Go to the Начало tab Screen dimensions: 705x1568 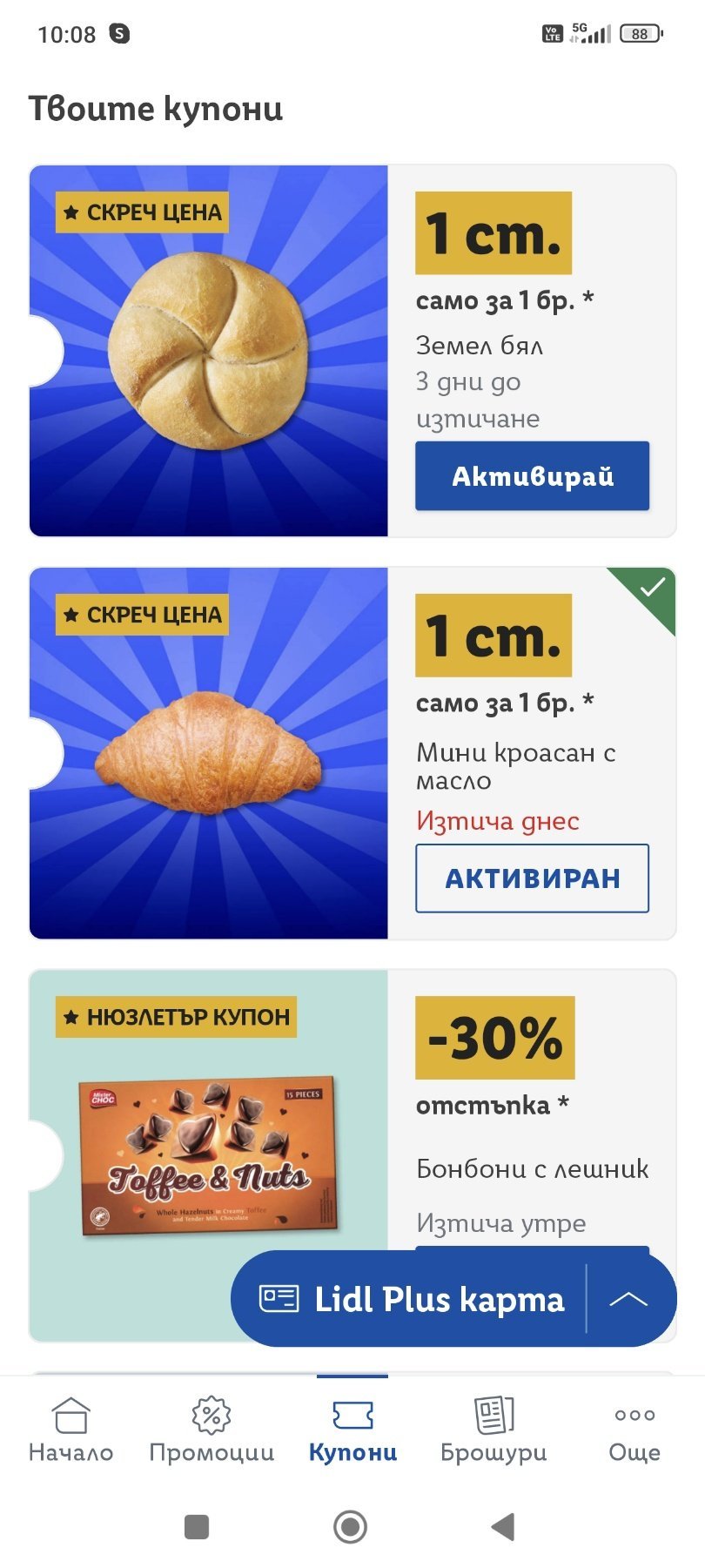point(70,1431)
